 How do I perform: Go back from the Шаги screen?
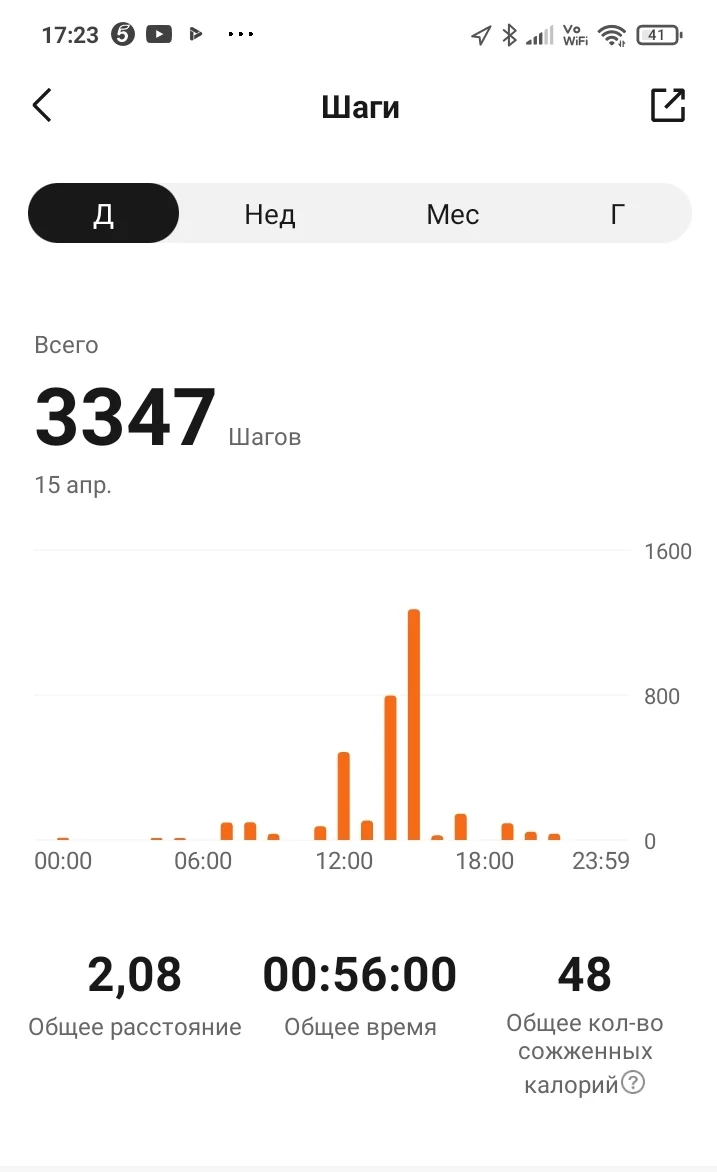[x=42, y=106]
